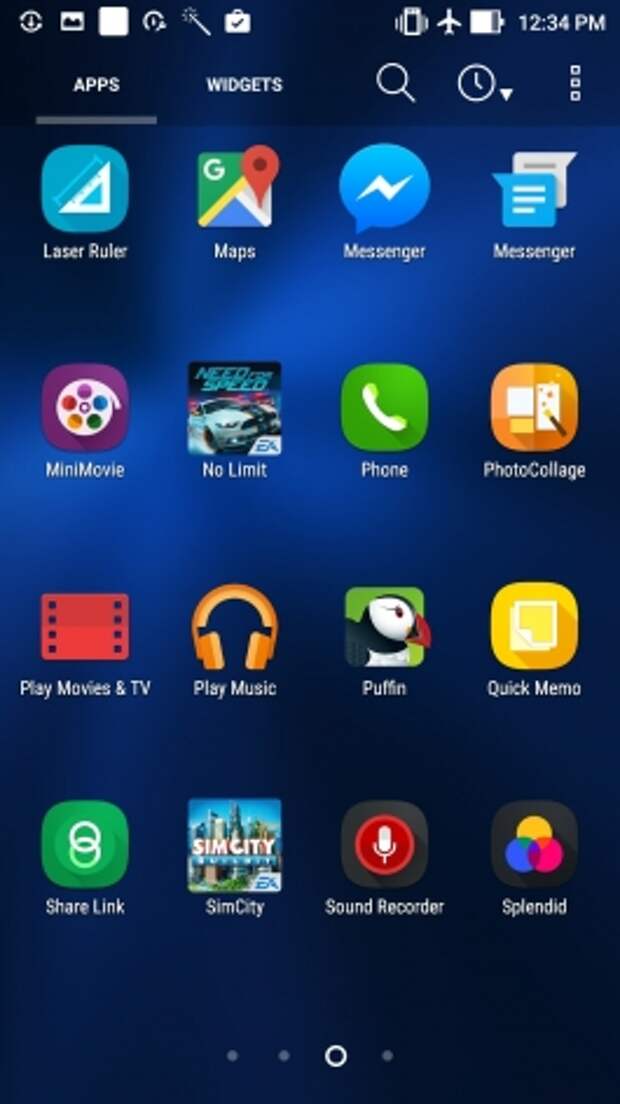Switch to the Widgets tab
620x1104 pixels.
(244, 85)
